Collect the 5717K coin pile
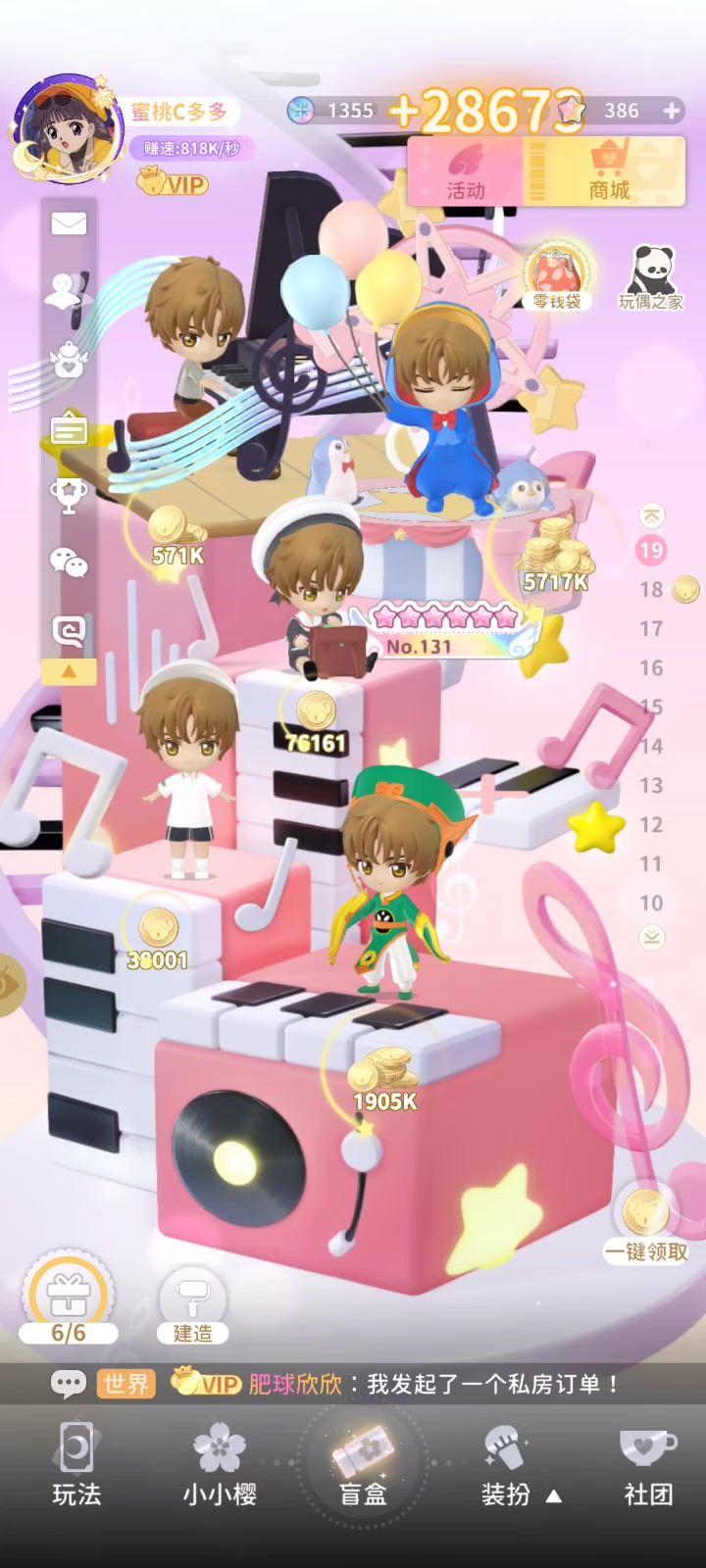Image resolution: width=706 pixels, height=1568 pixels. pos(555,556)
